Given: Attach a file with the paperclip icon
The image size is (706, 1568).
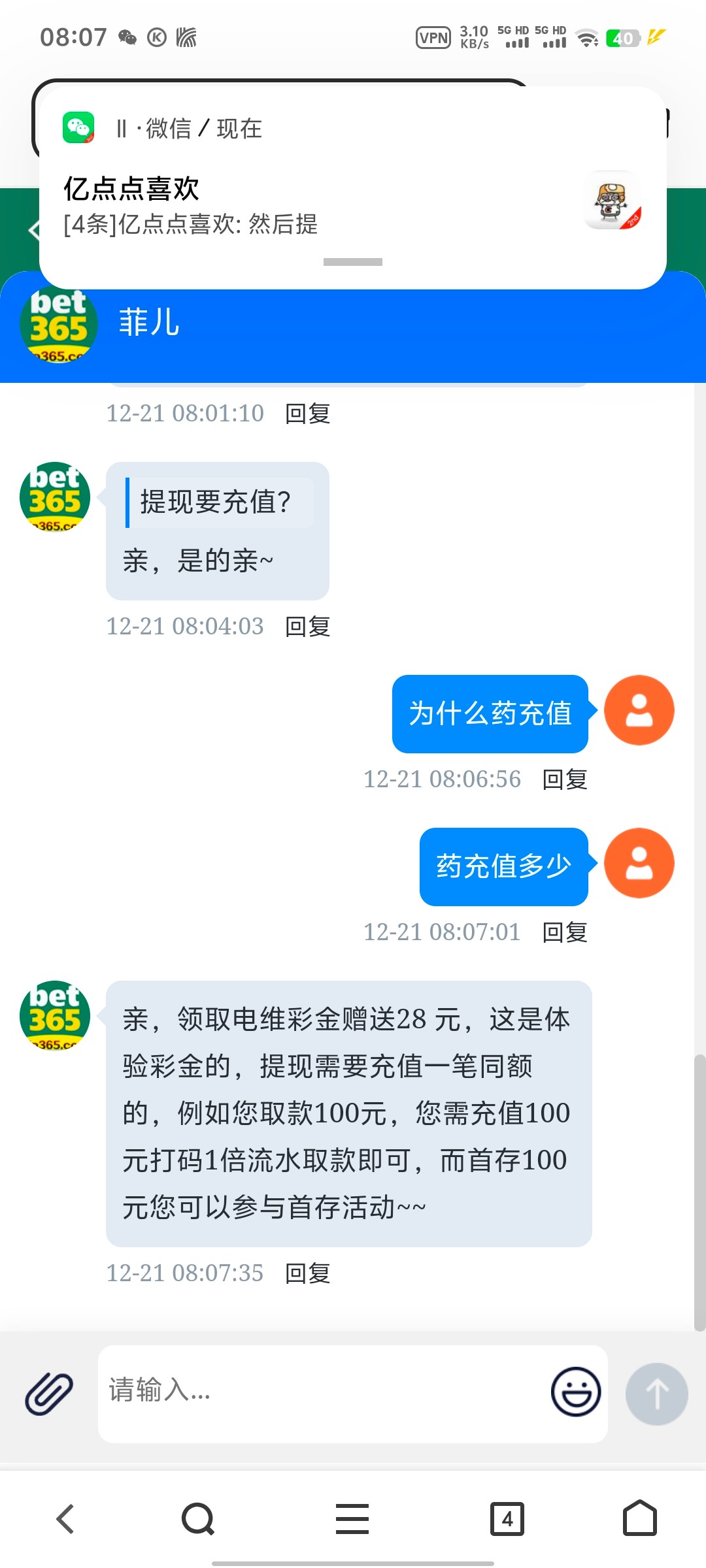Looking at the screenshot, I should [49, 1393].
